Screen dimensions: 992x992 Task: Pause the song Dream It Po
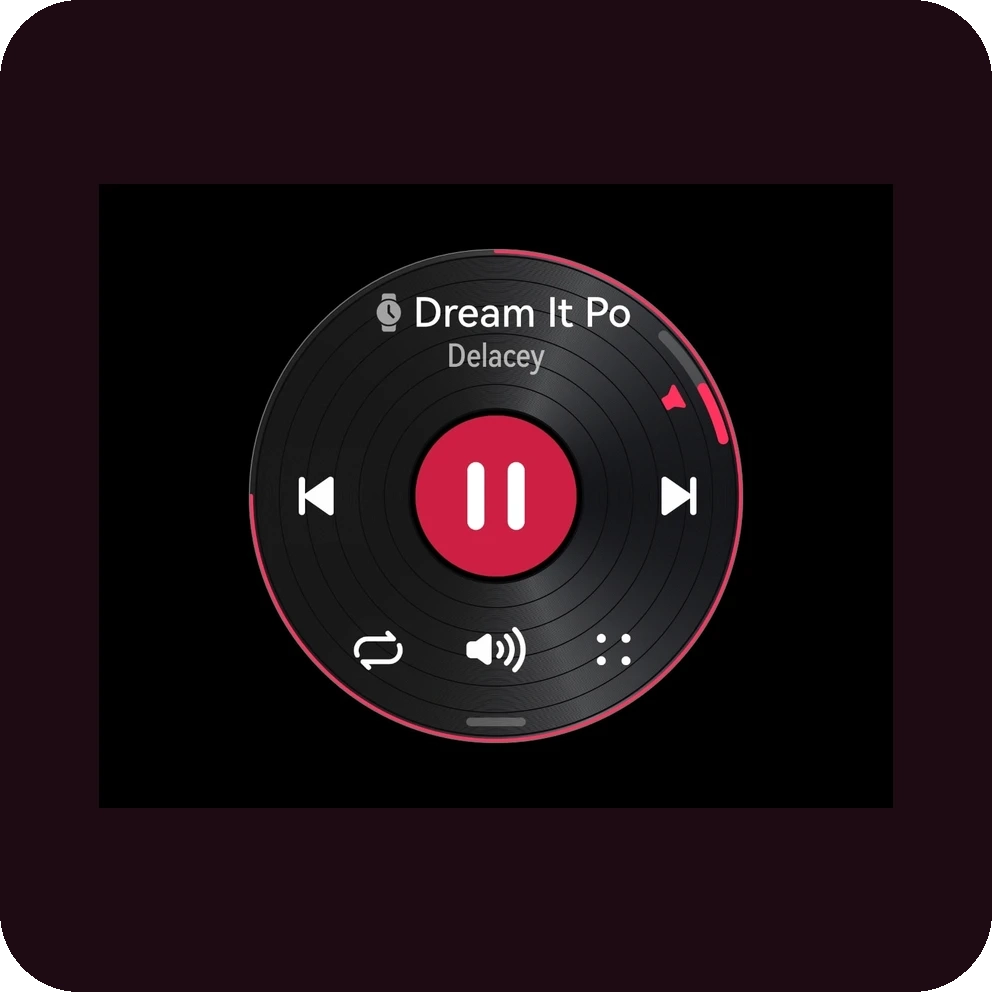click(x=496, y=496)
